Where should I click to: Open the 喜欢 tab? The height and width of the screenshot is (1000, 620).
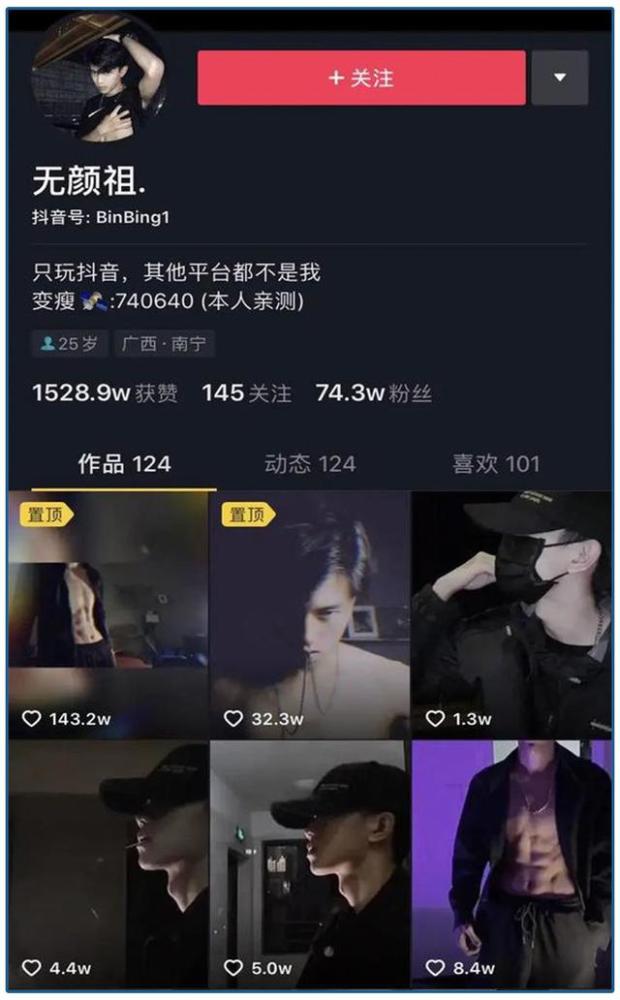[496, 464]
